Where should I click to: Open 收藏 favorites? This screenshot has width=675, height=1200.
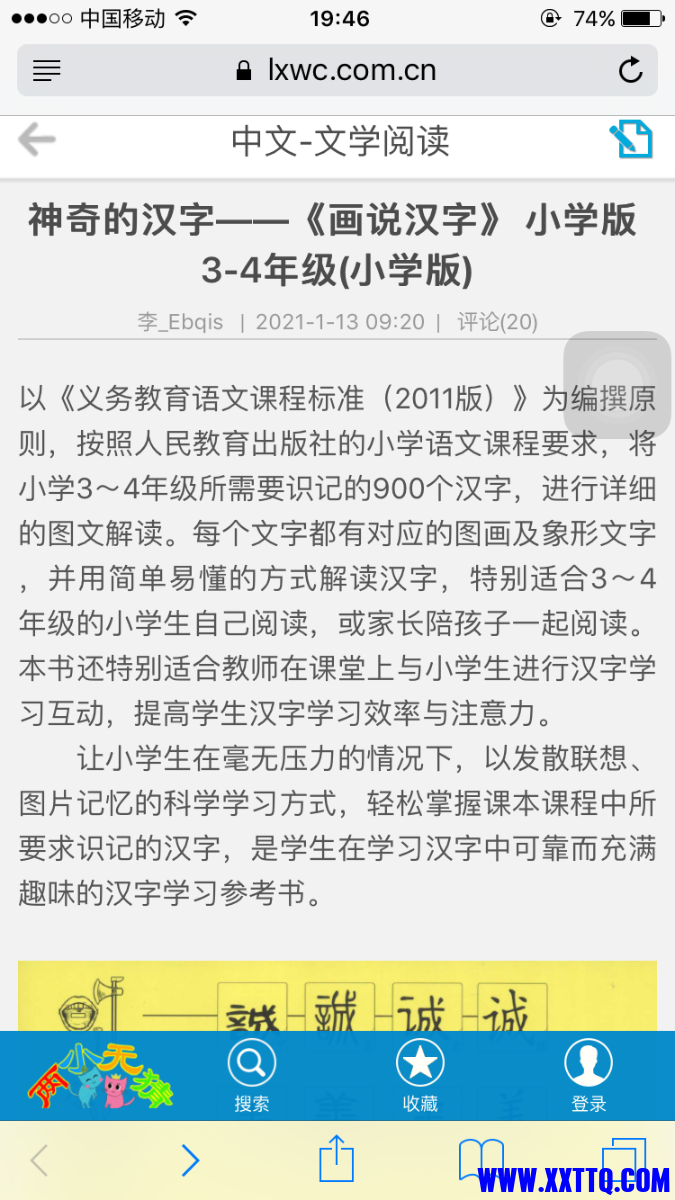click(x=420, y=1076)
